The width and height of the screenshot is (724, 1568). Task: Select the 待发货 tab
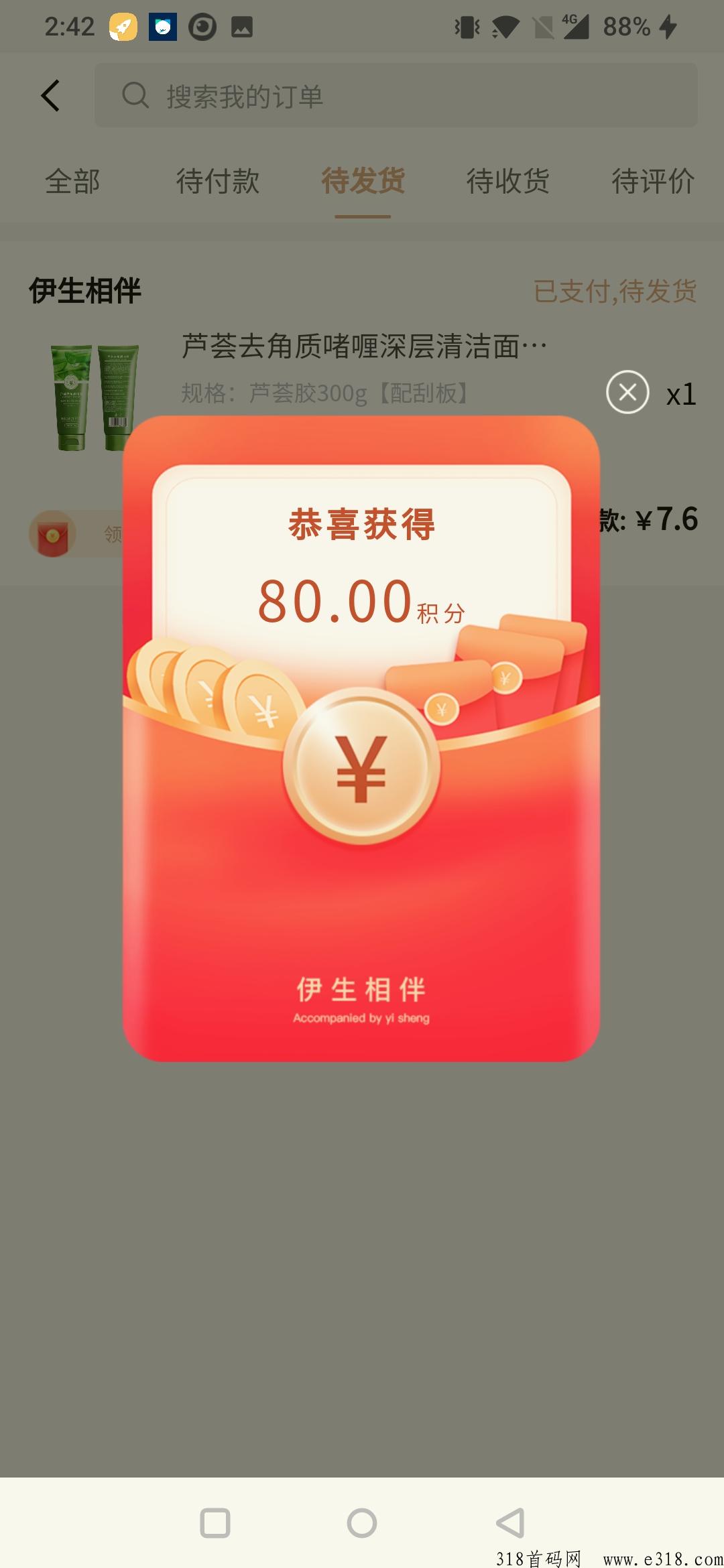tap(363, 182)
